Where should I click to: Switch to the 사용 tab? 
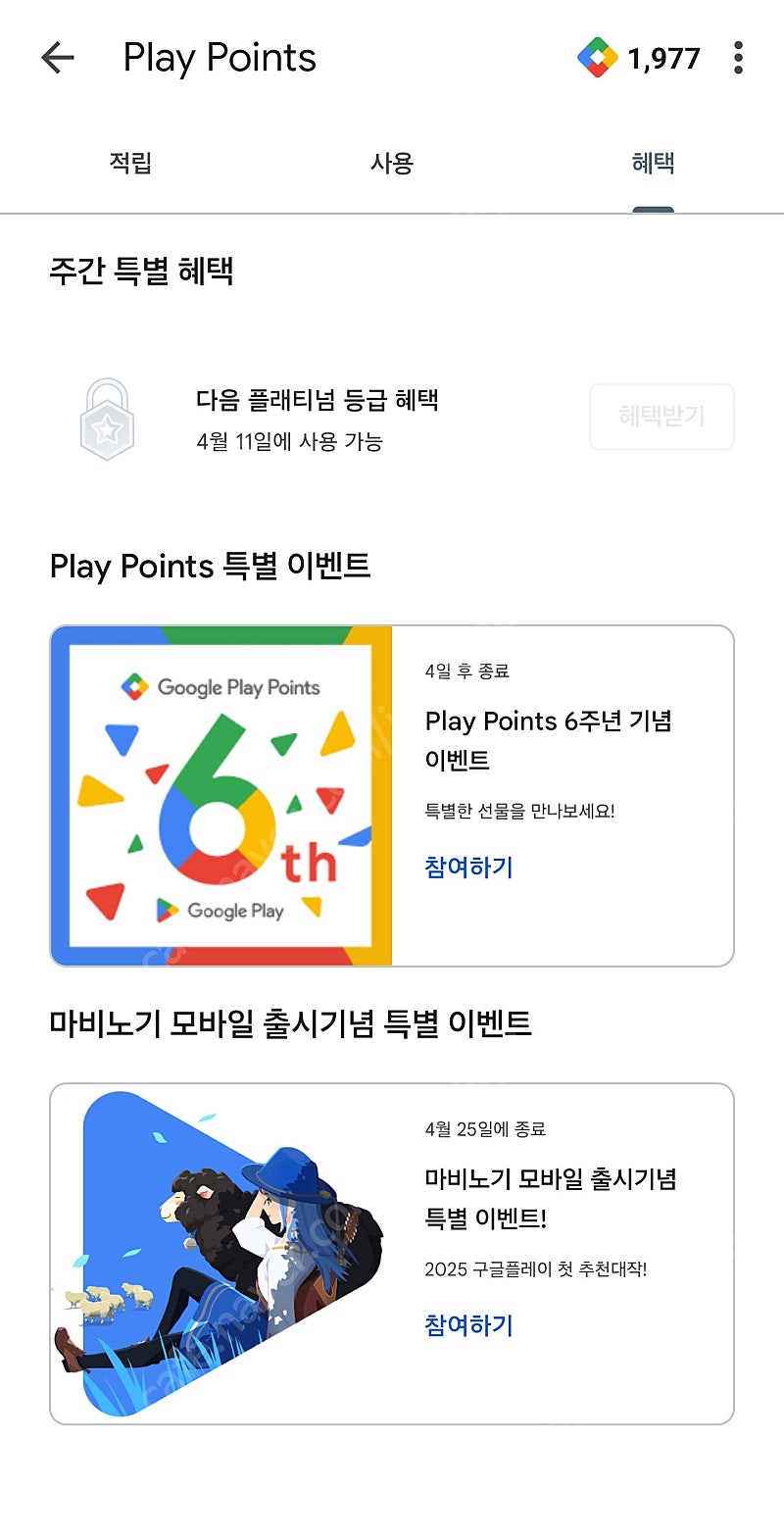392,163
